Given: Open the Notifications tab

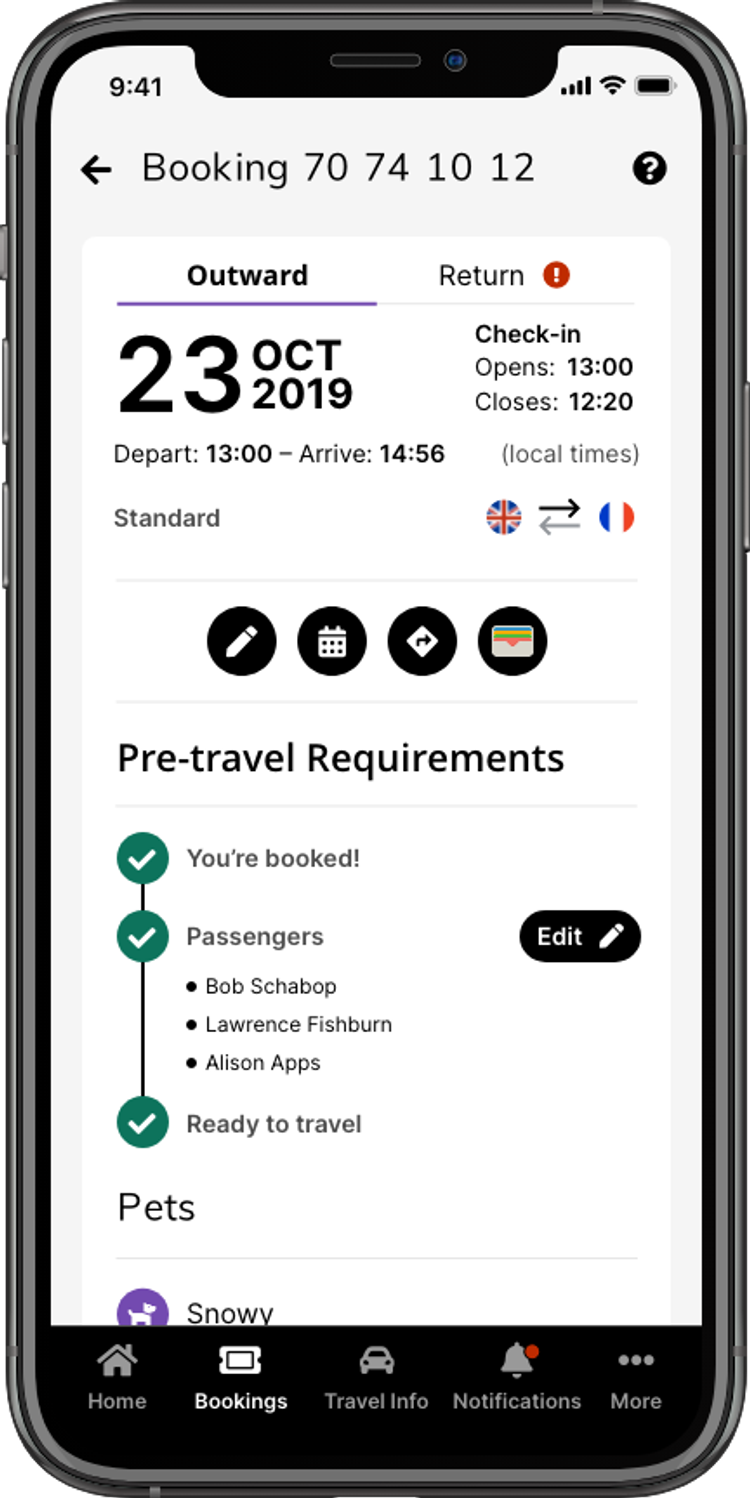Looking at the screenshot, I should [517, 1378].
